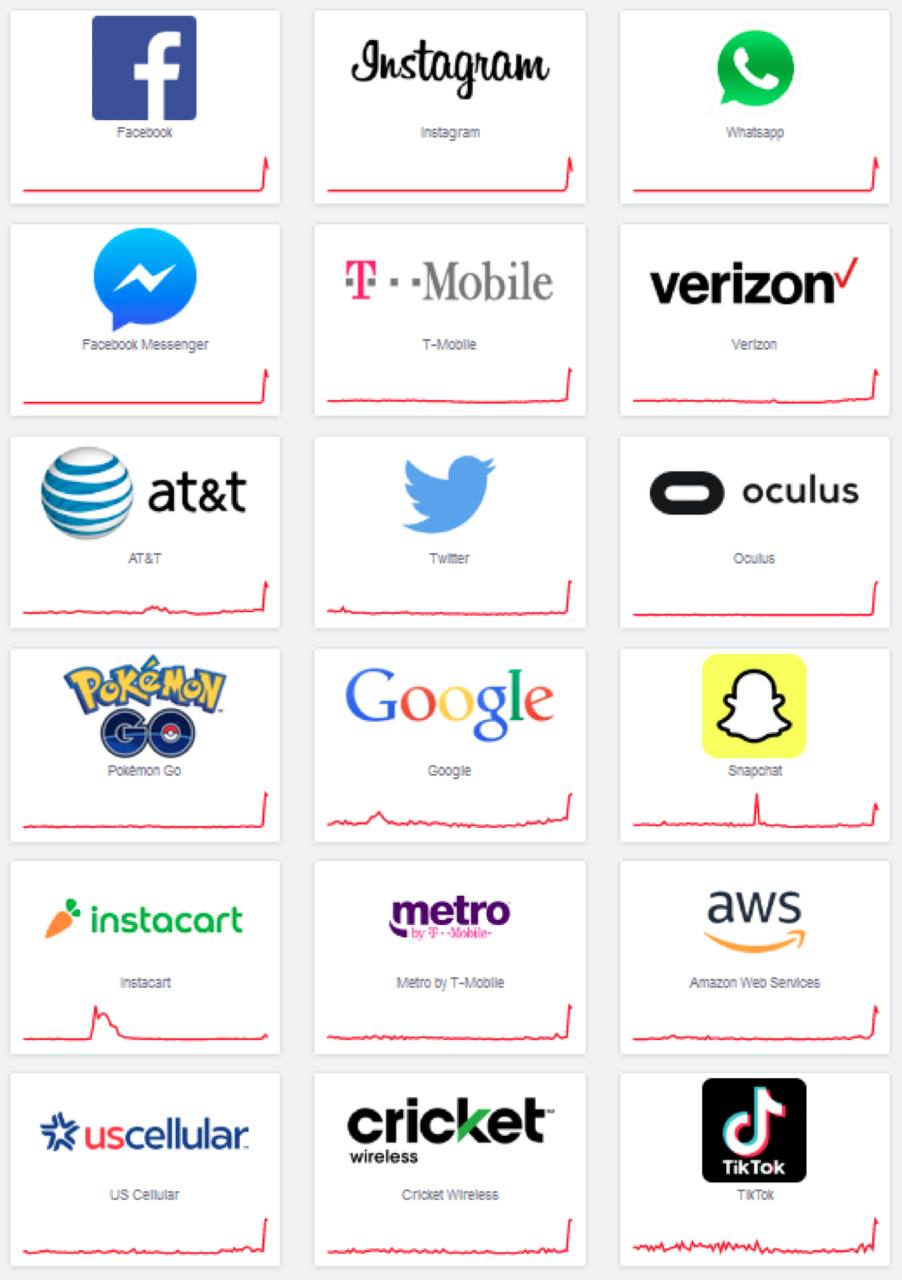Check the T-Mobile outage card
Screen dimensions: 902x1280
click(x=450, y=320)
